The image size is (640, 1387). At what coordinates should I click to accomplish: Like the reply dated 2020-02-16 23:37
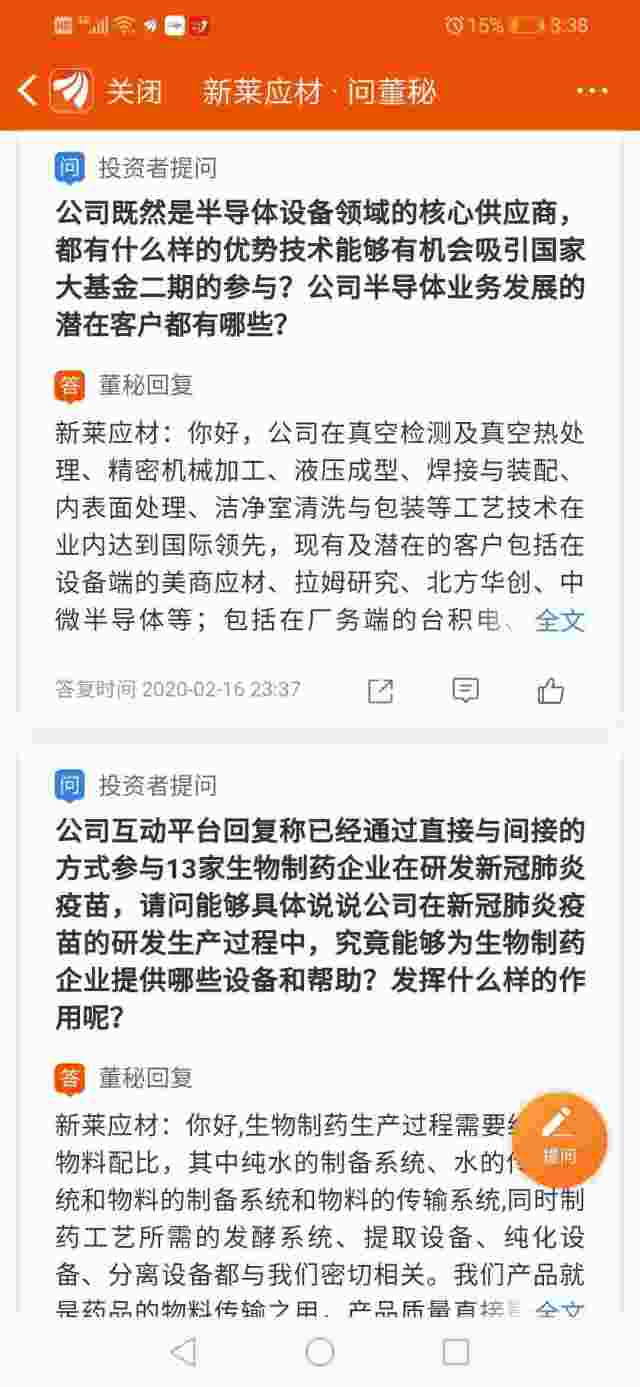[551, 690]
